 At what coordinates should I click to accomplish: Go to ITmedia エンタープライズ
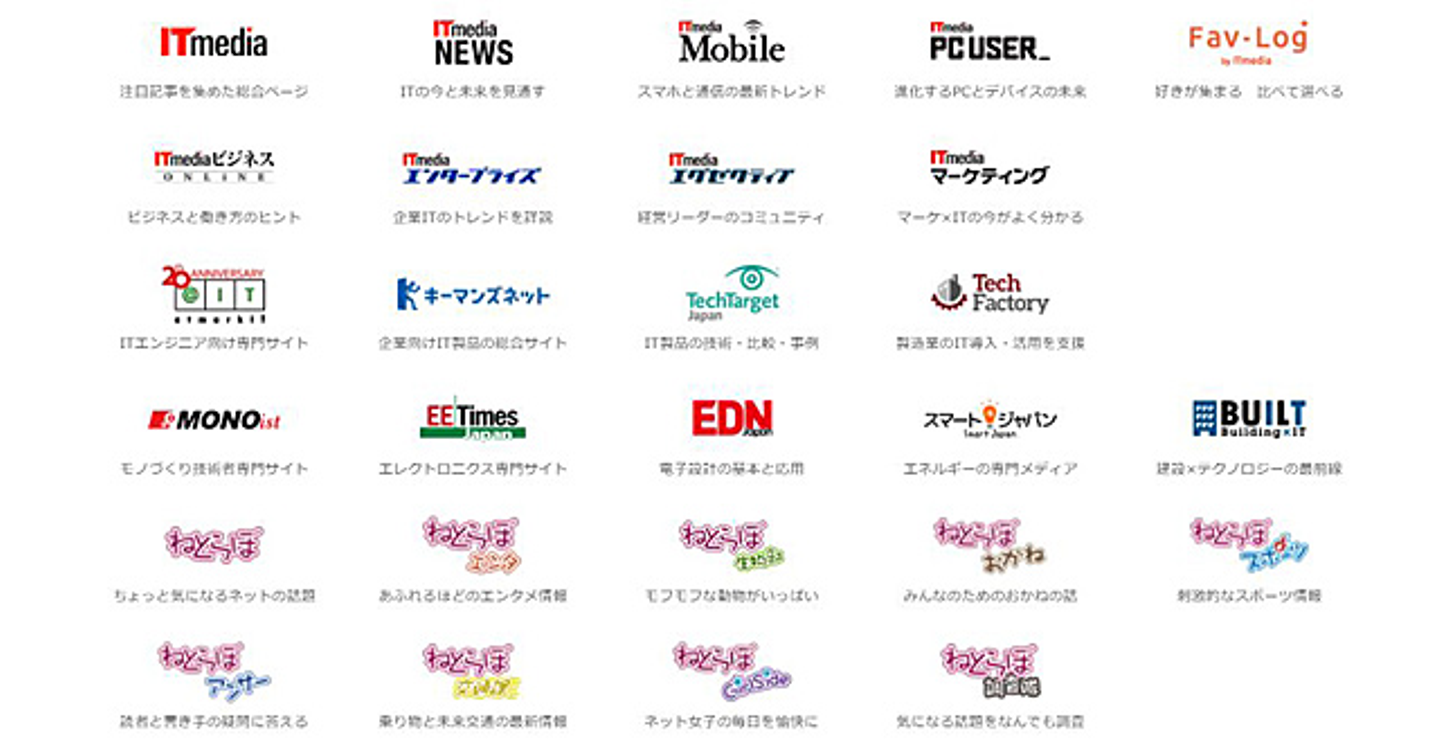[x=472, y=168]
